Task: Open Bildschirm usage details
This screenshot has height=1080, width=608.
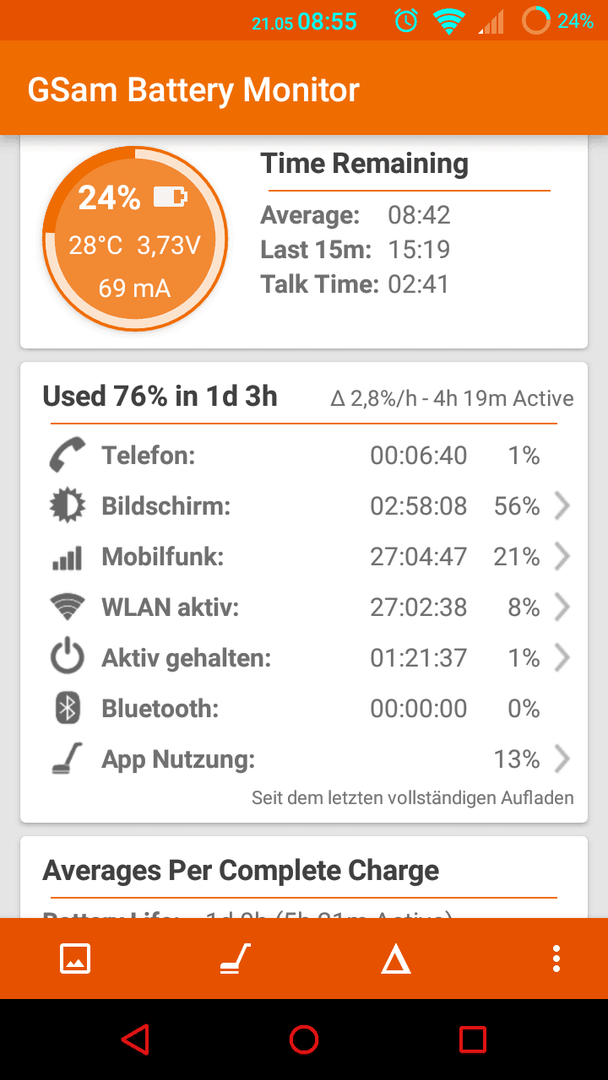Action: click(304, 507)
